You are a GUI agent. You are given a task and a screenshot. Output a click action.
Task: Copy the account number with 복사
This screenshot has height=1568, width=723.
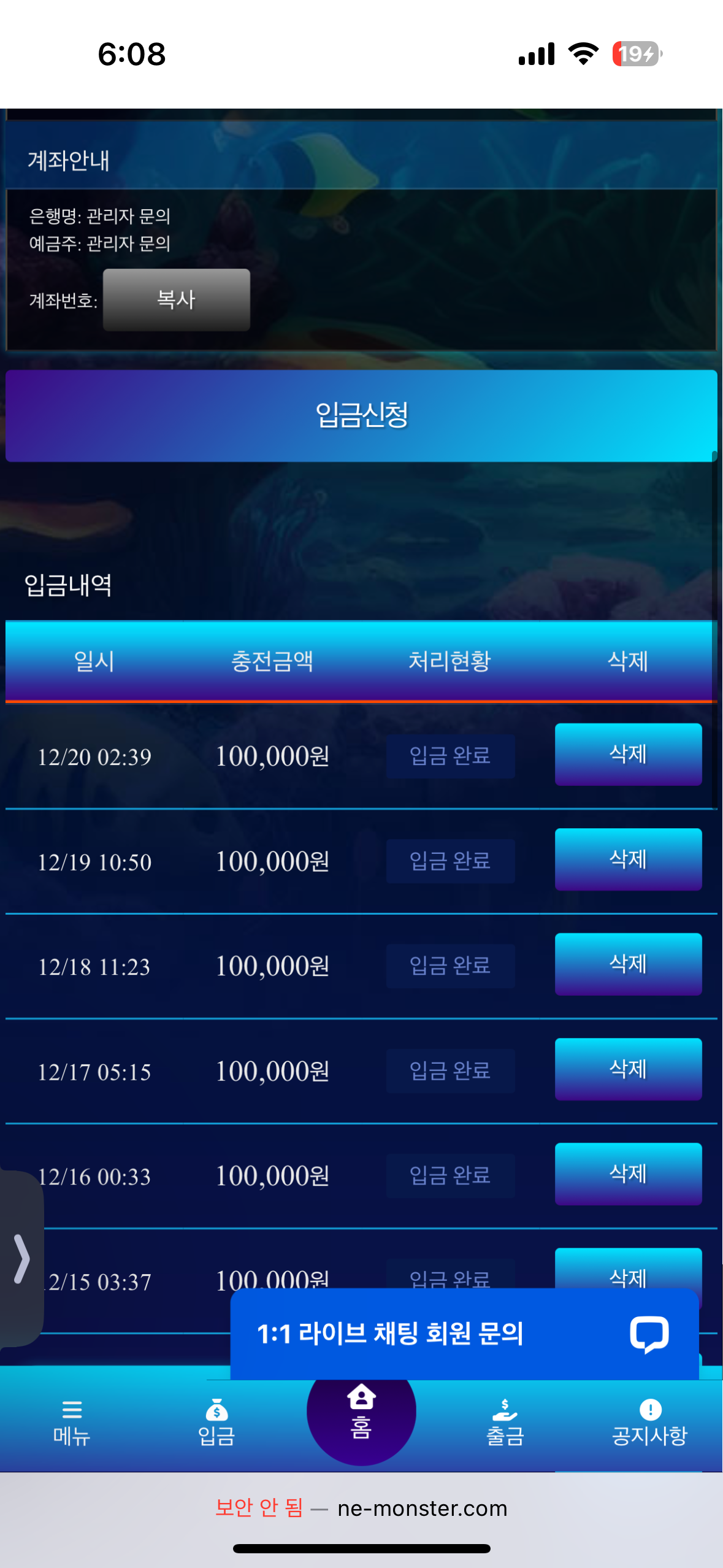coord(176,300)
